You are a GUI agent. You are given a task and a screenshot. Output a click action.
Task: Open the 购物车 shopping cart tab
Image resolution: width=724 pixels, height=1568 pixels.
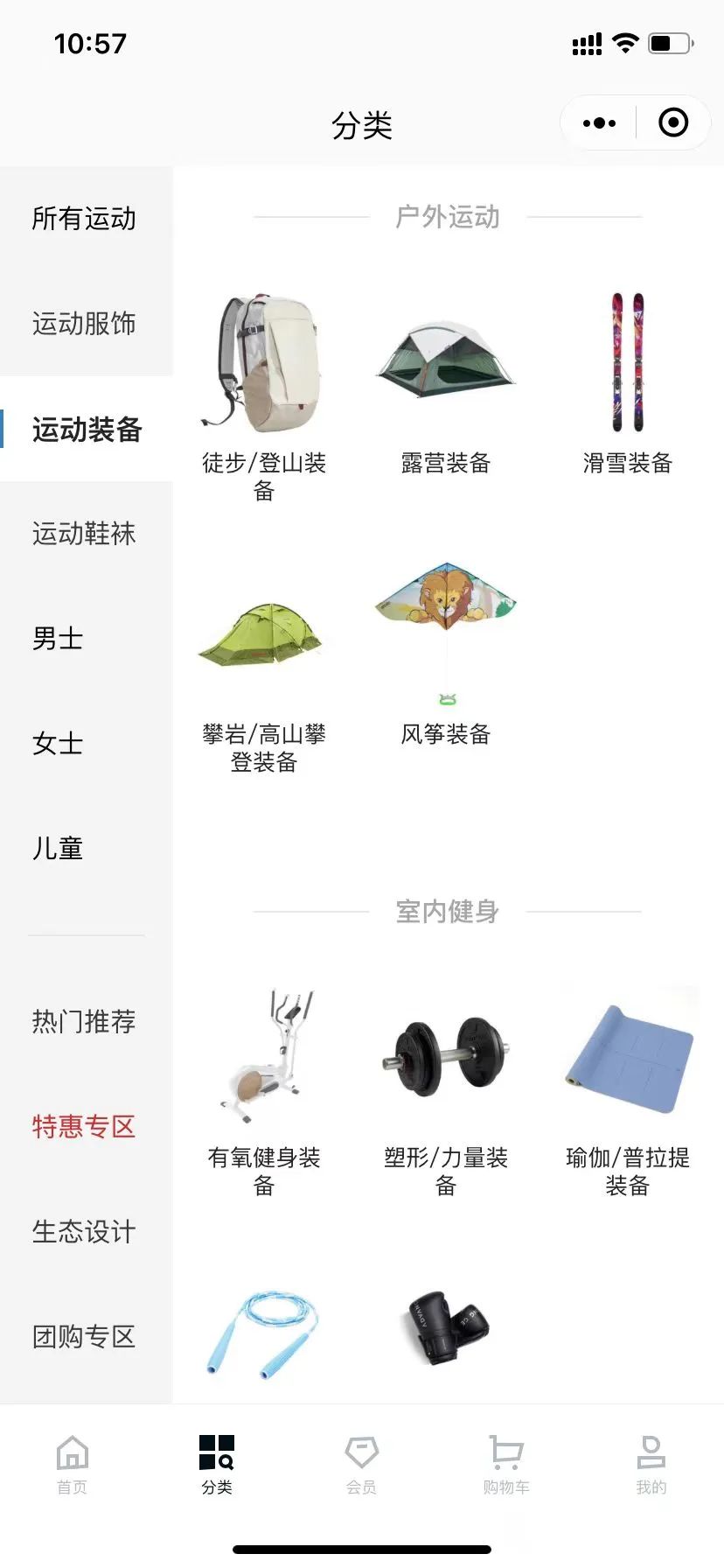click(506, 1463)
